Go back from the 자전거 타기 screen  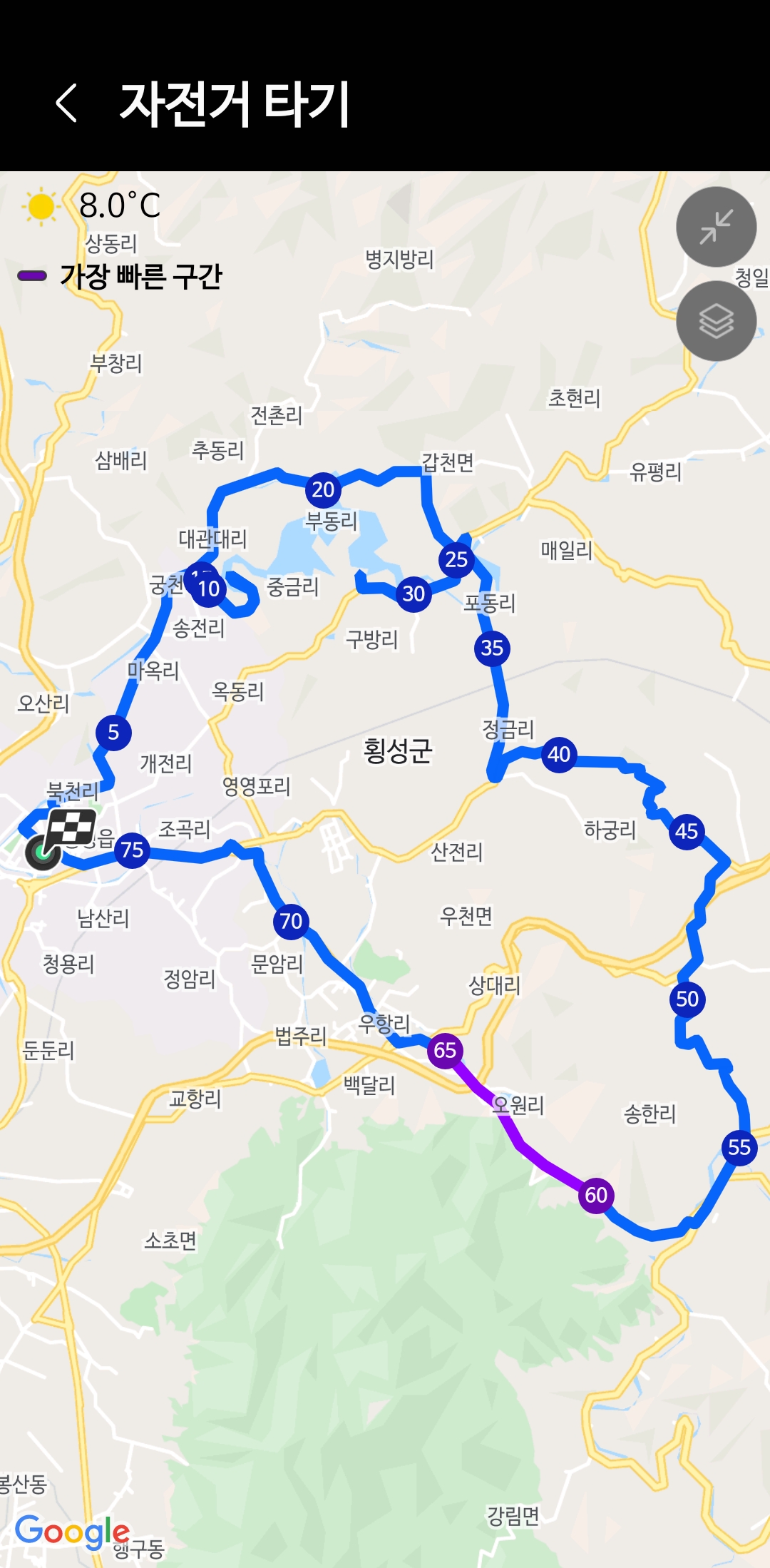click(66, 103)
